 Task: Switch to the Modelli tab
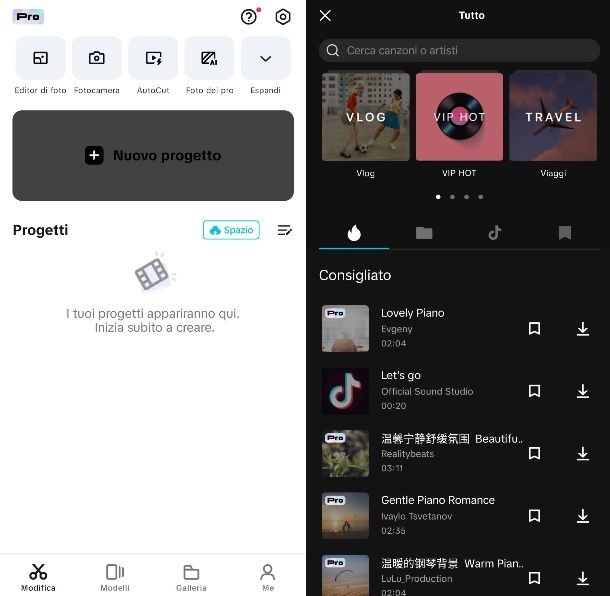pyautogui.click(x=115, y=577)
